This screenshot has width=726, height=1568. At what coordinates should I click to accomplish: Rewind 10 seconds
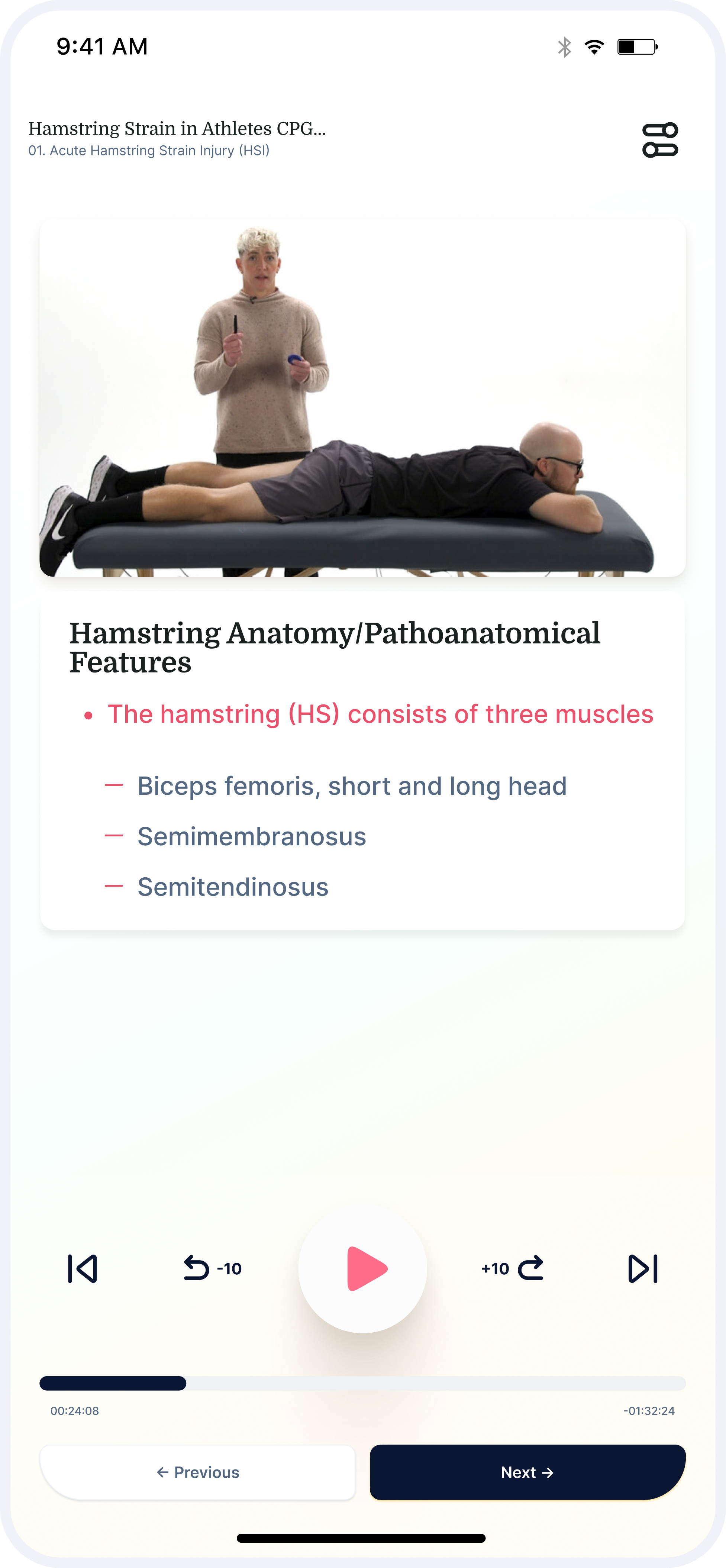(212, 1268)
